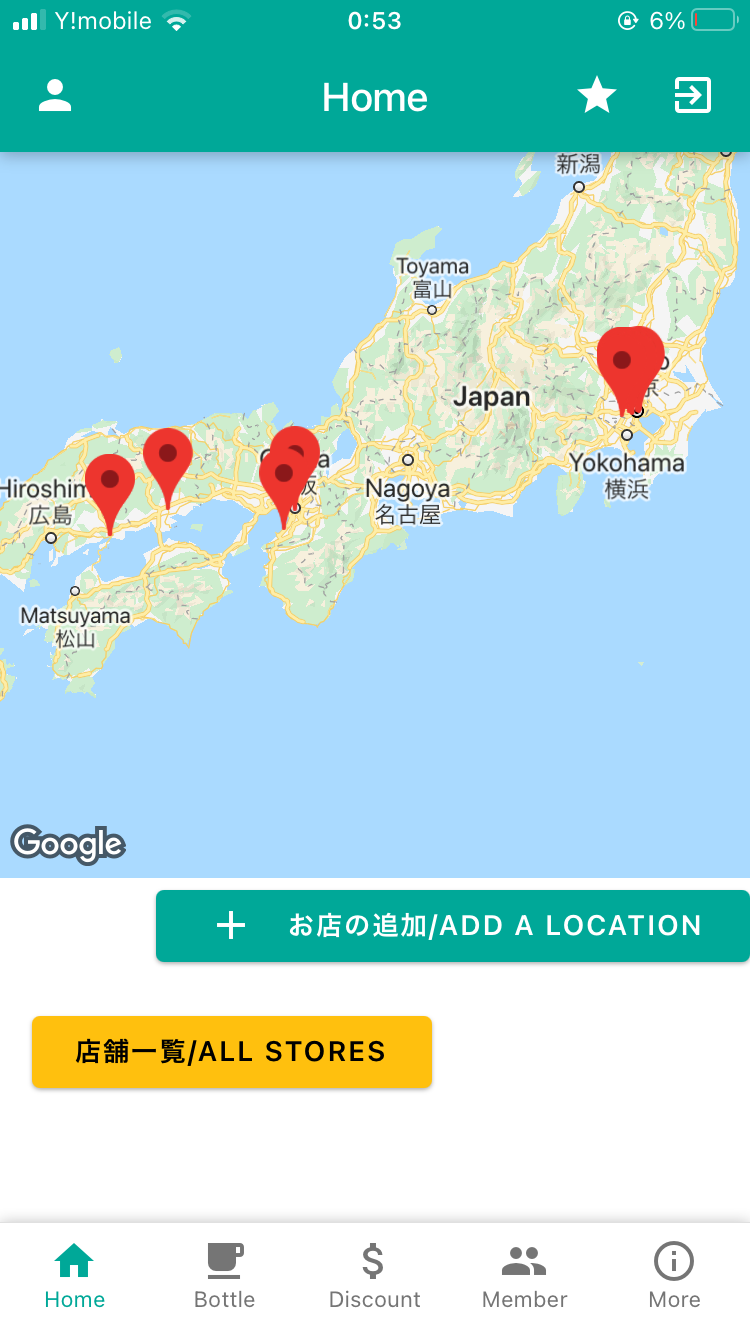Select the Home tab
750x1334 pixels.
click(x=75, y=1277)
